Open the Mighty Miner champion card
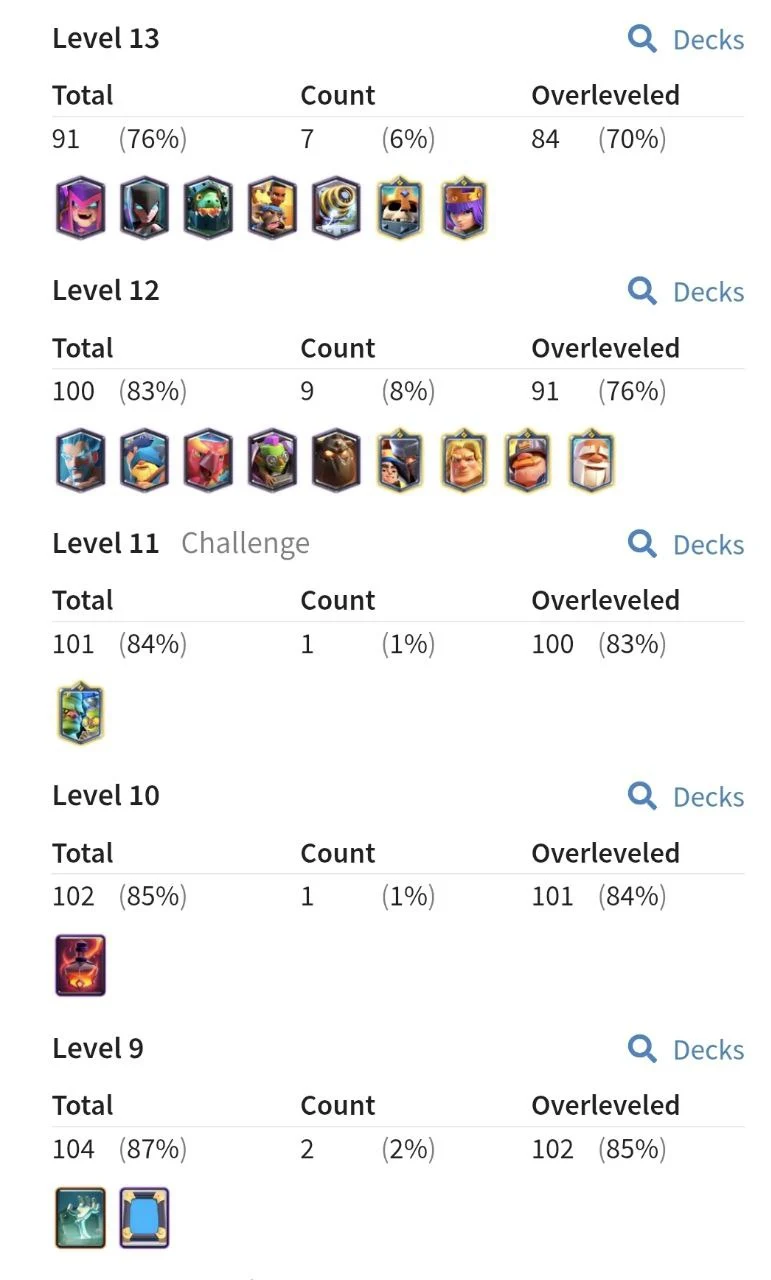This screenshot has width=771, height=1280. pos(528,461)
